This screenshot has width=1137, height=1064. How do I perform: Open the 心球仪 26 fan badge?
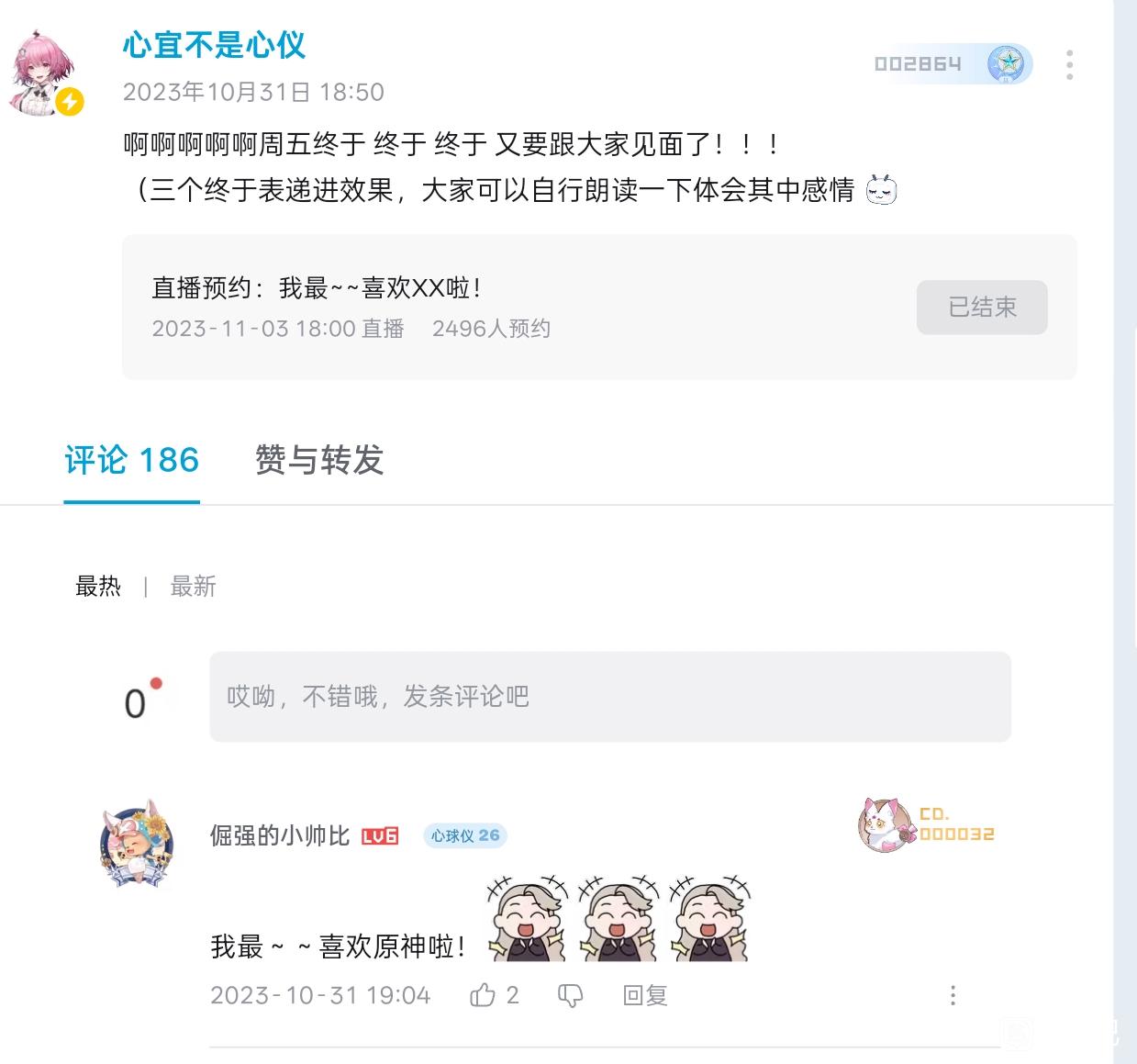464,835
